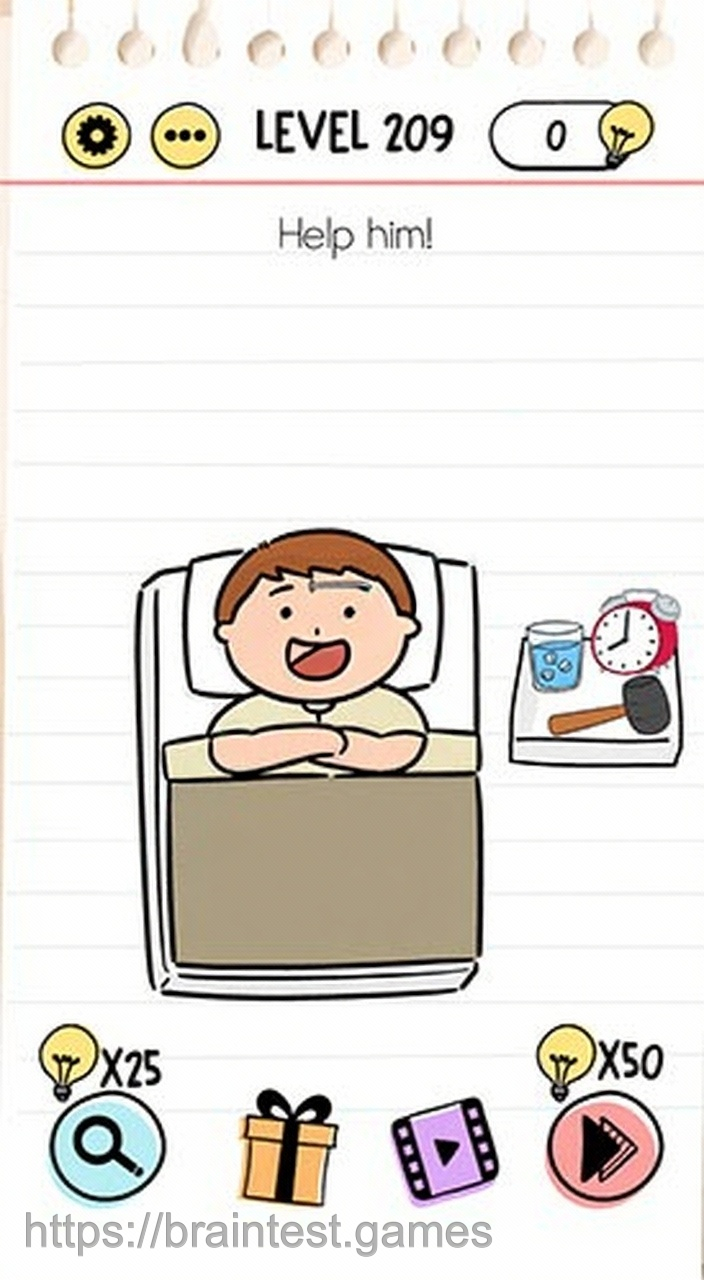Image resolution: width=704 pixels, height=1280 pixels.
Task: Open the three-dots menu button
Action: click(x=185, y=136)
